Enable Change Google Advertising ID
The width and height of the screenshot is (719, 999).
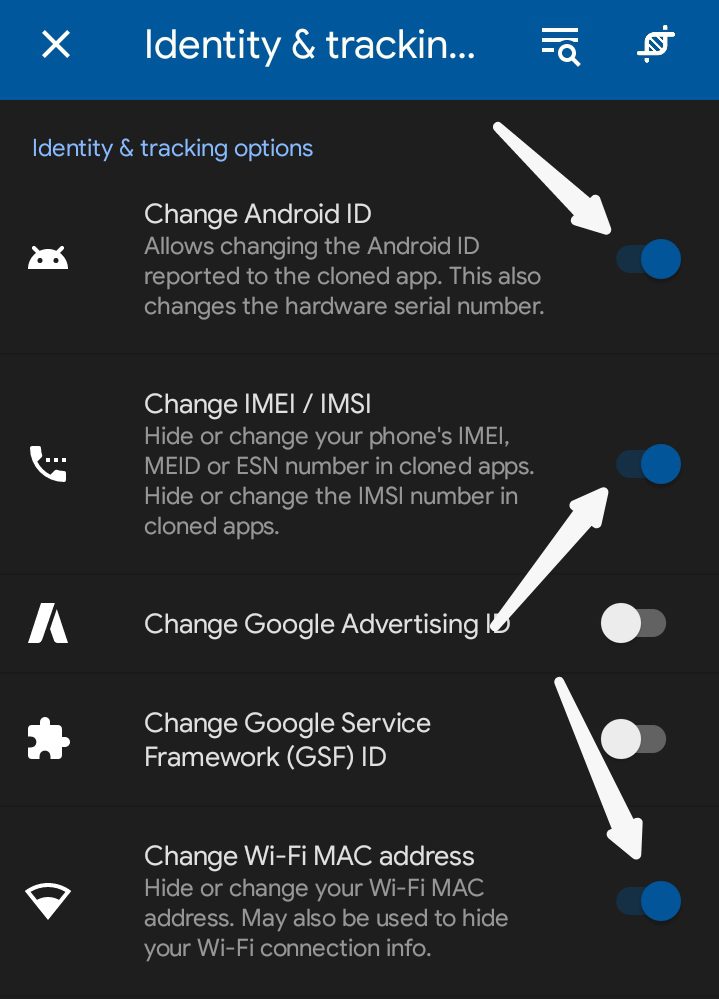633,625
